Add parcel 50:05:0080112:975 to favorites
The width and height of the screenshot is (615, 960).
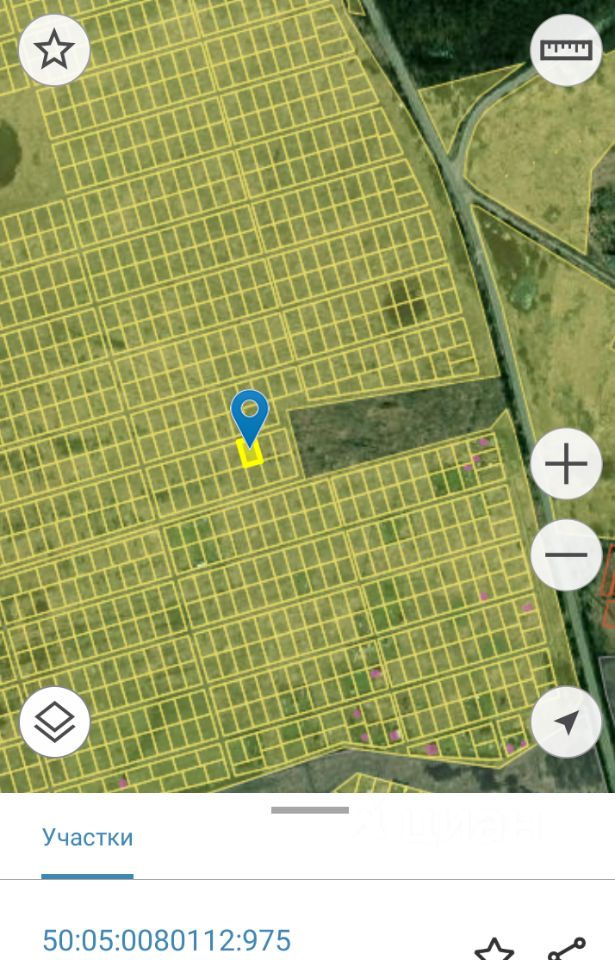493,948
